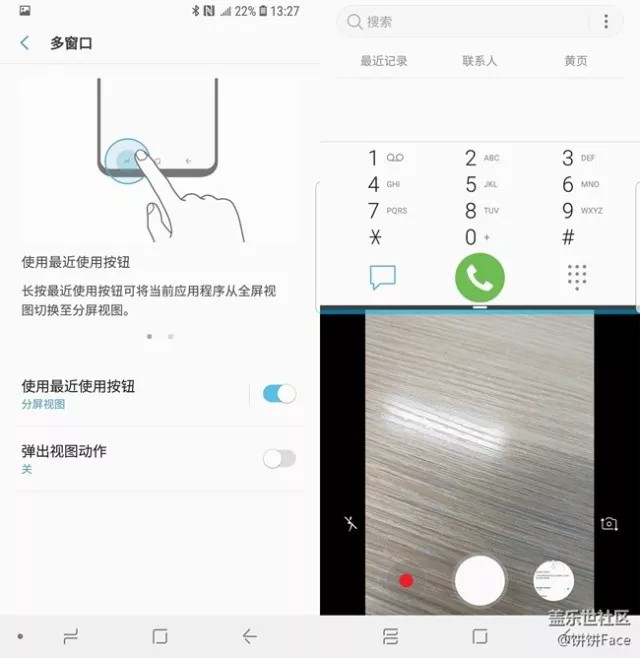This screenshot has width=640, height=658.
Task: Turn off the 使用最近使用按钮 switch
Action: [x=279, y=394]
